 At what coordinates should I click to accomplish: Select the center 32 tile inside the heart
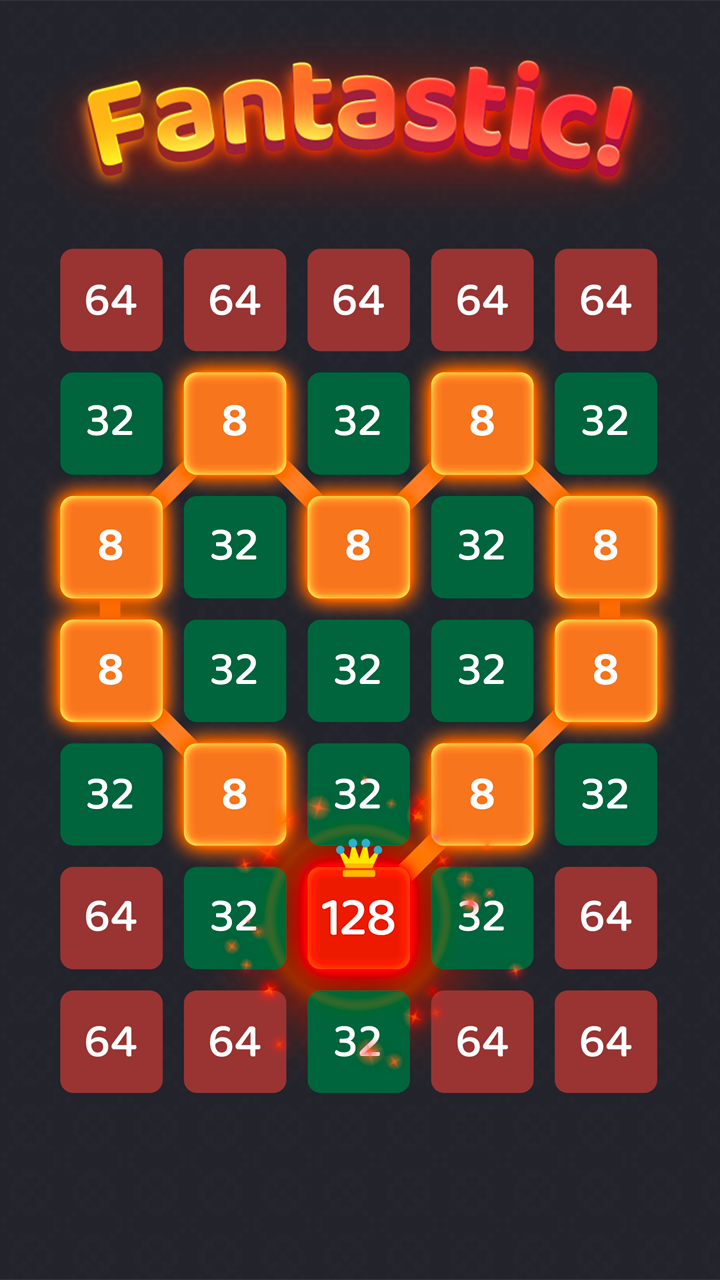pos(358,670)
